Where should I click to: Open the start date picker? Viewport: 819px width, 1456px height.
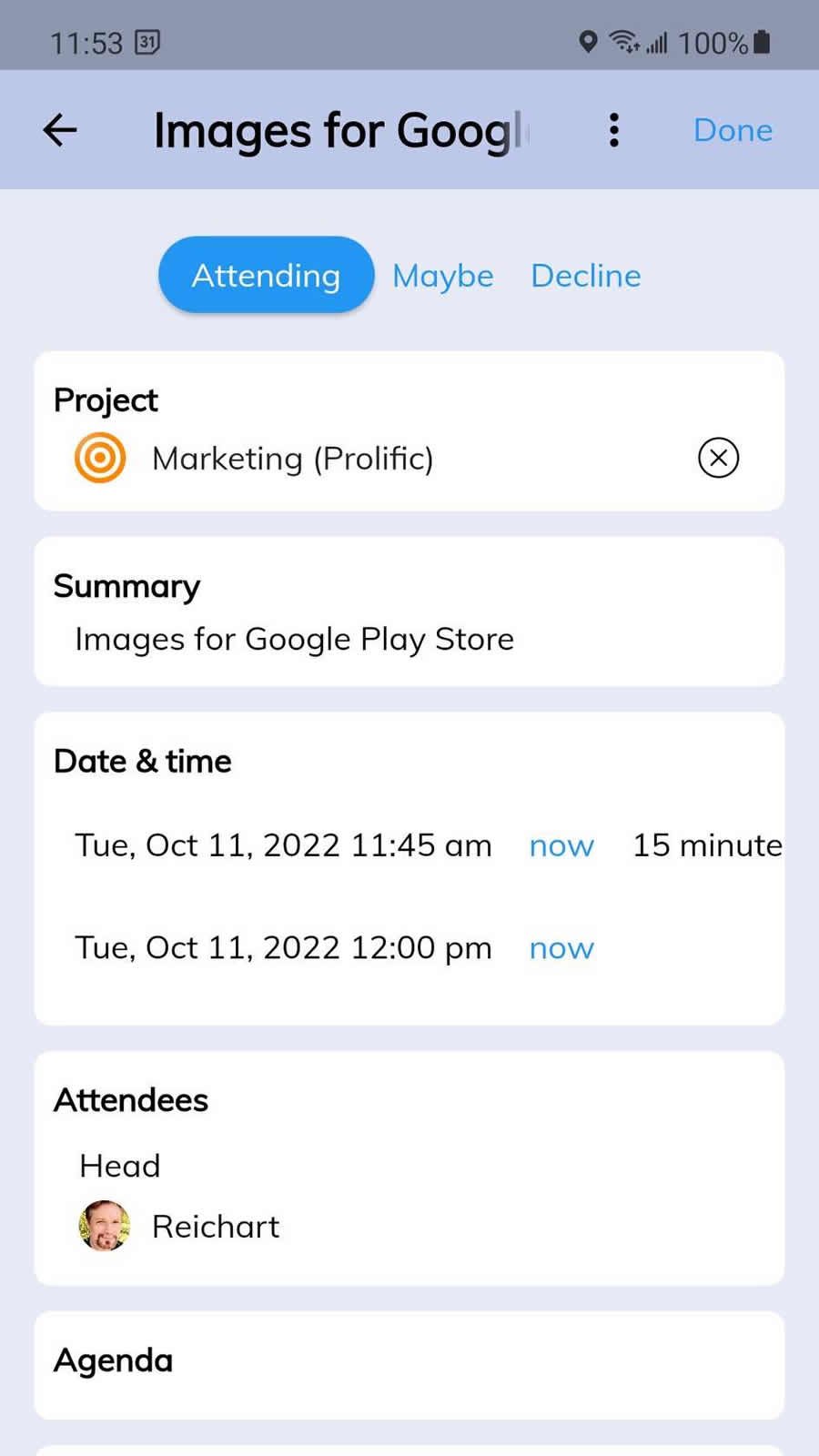[282, 844]
